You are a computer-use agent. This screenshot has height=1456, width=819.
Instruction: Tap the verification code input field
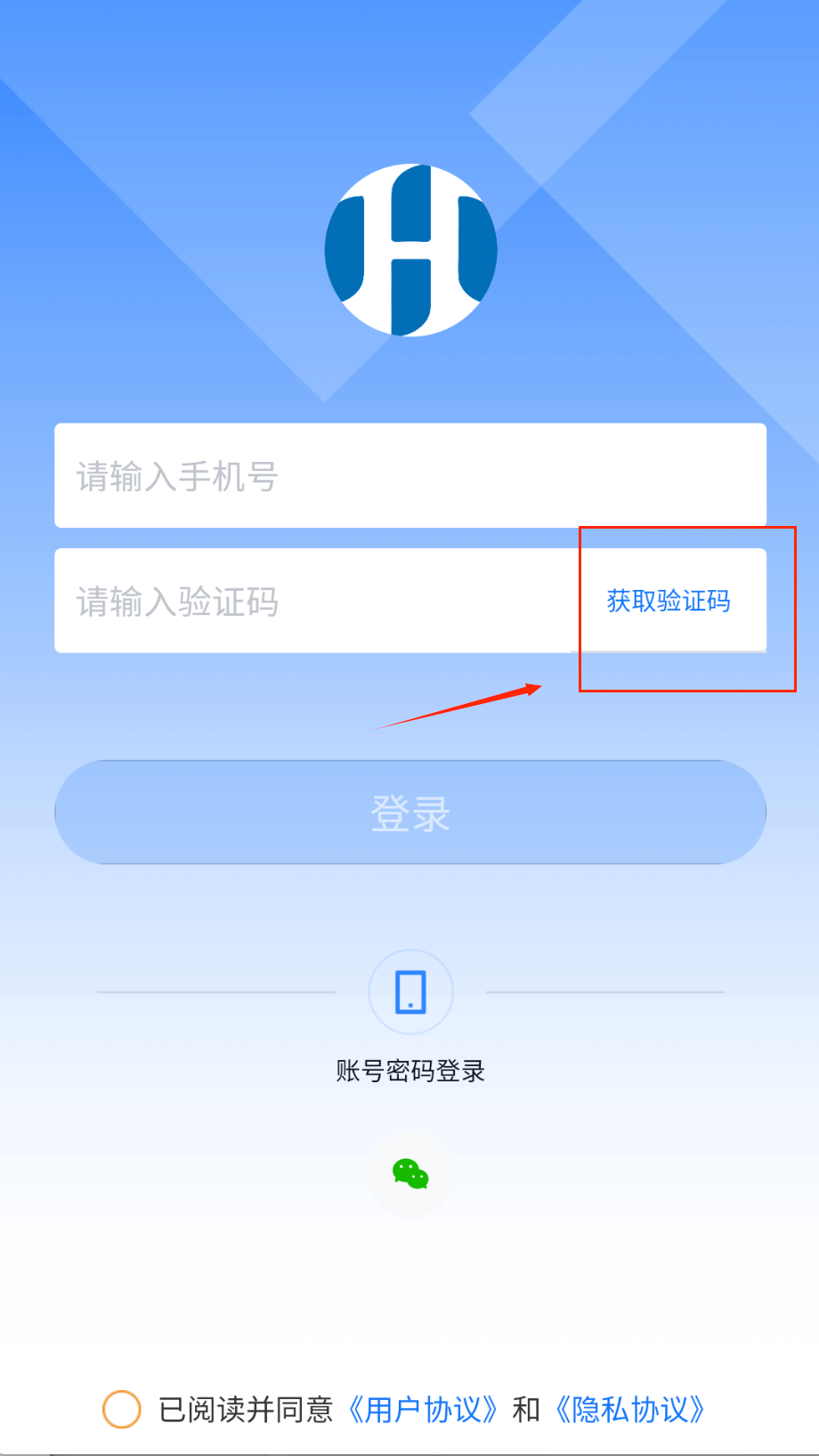click(x=312, y=602)
